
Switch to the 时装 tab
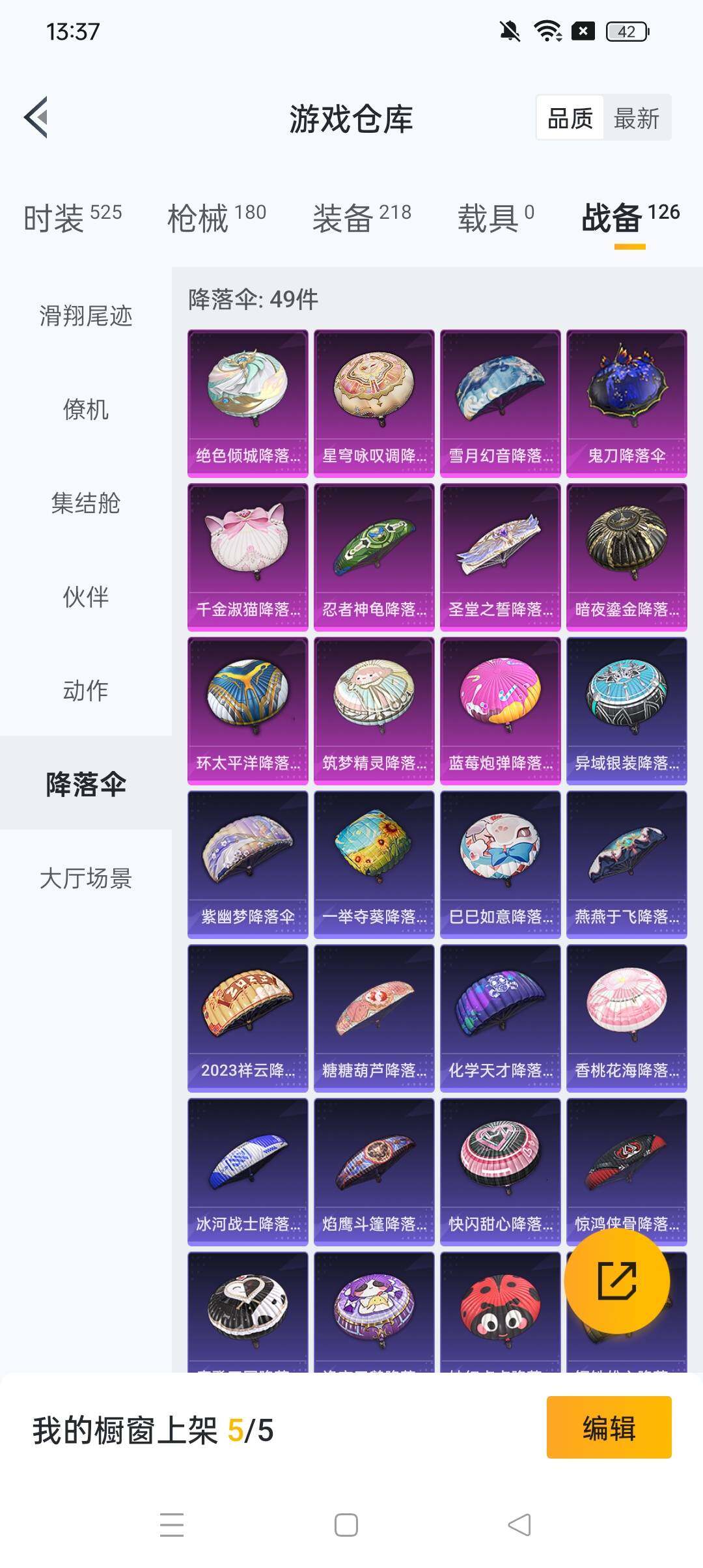pos(72,217)
